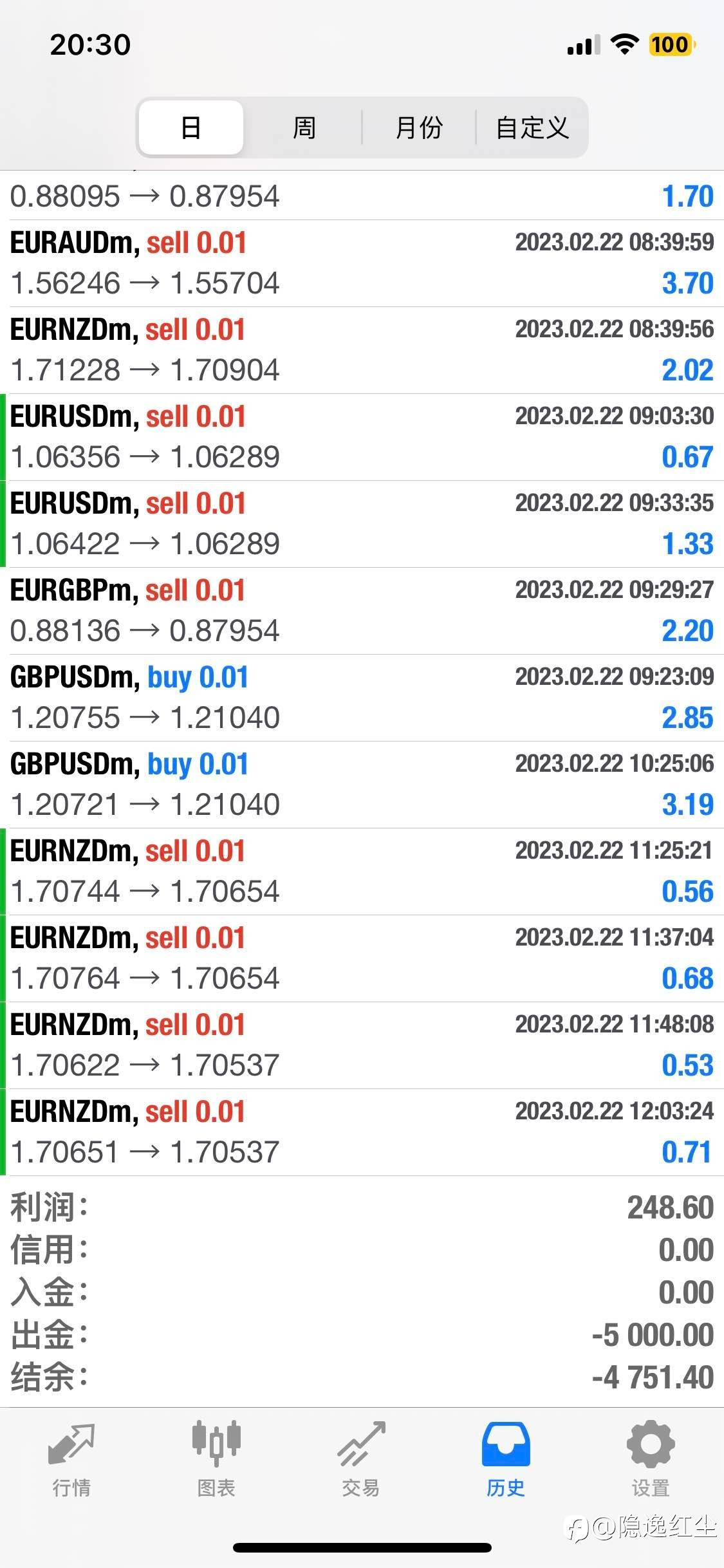Open the 设置 settings tab
This screenshot has height=1568, width=724.
pos(651,1459)
